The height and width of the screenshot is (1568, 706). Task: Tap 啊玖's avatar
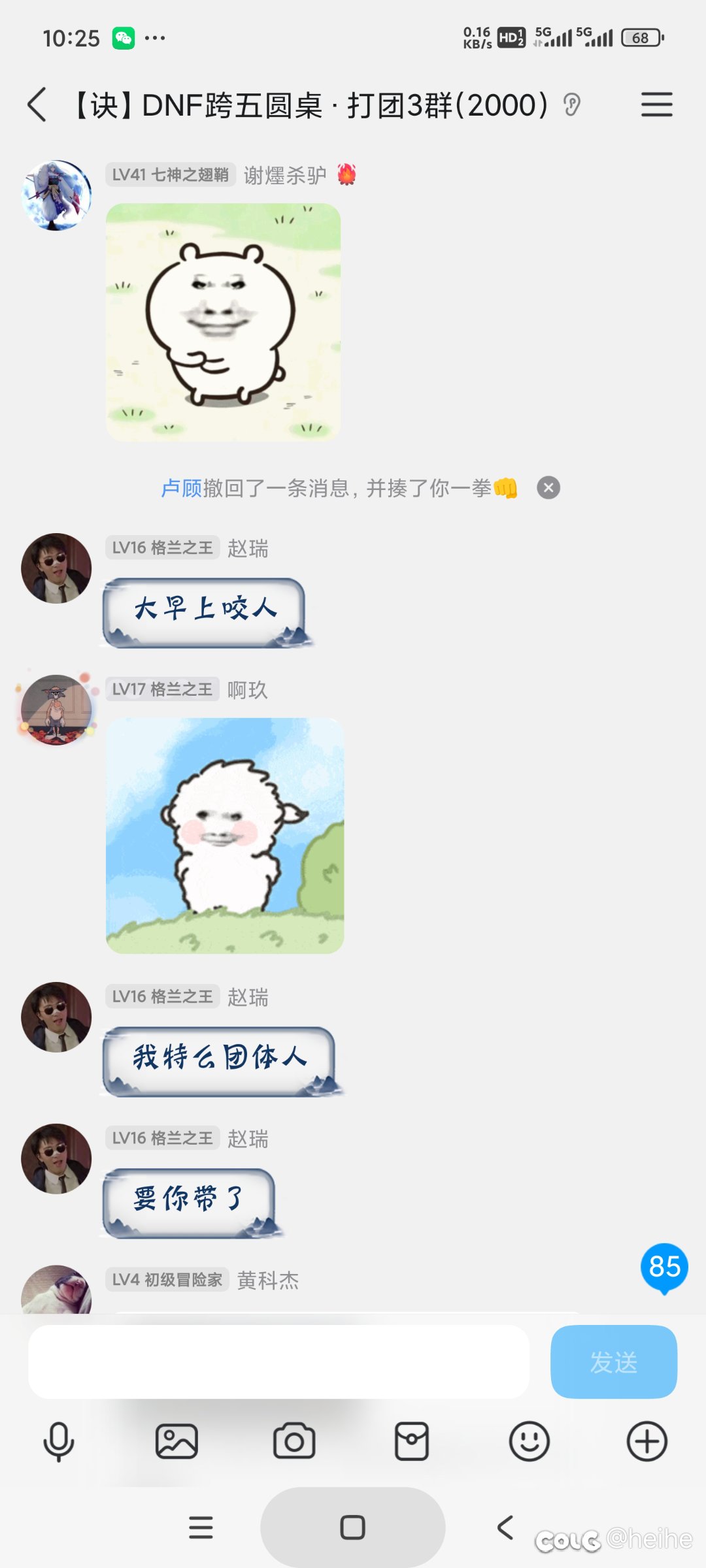(x=56, y=710)
